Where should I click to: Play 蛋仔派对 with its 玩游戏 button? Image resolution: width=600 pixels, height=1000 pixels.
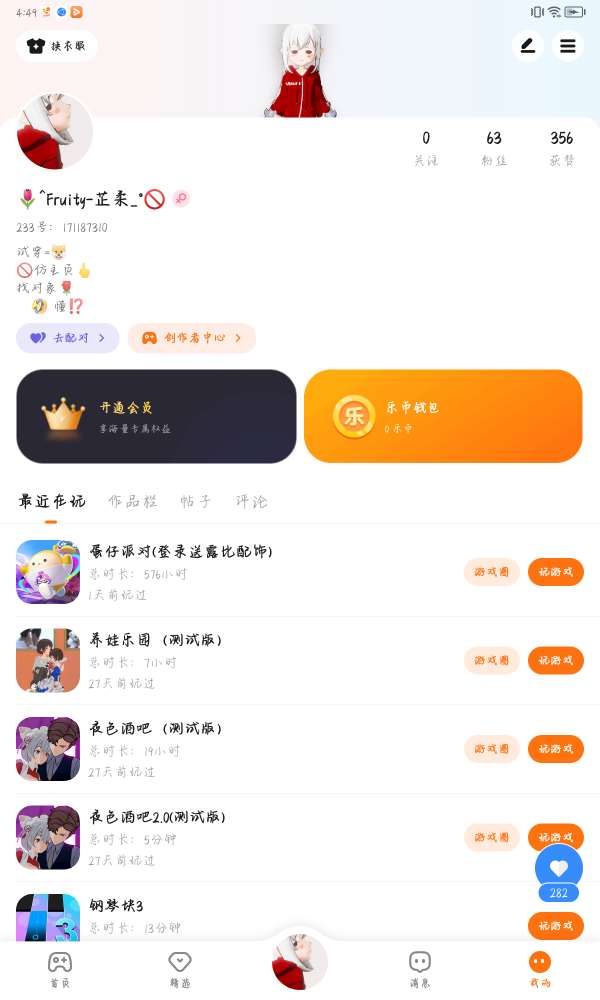[555, 572]
